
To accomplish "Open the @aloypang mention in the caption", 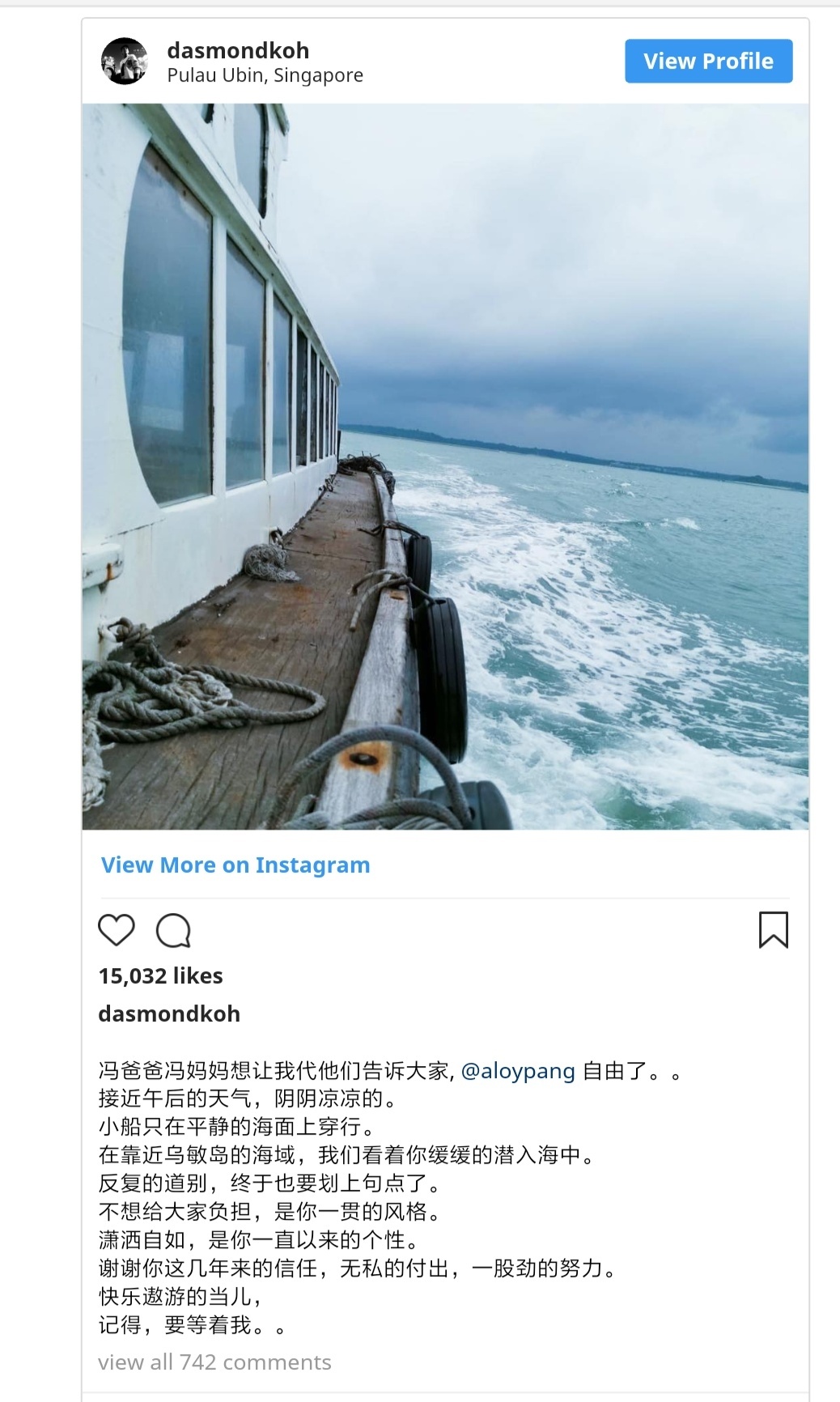I will [518, 1071].
